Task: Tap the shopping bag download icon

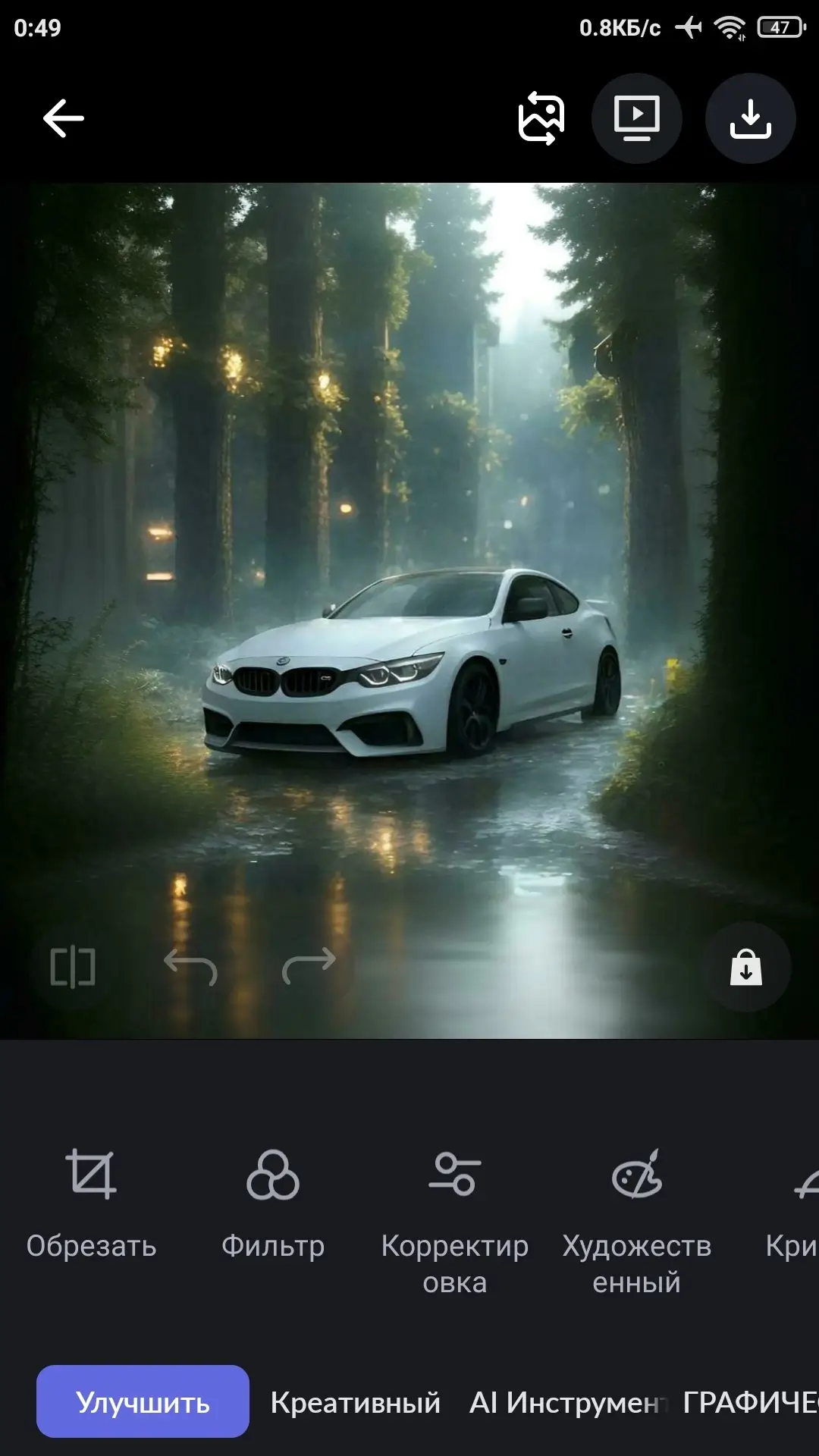Action: (x=746, y=968)
